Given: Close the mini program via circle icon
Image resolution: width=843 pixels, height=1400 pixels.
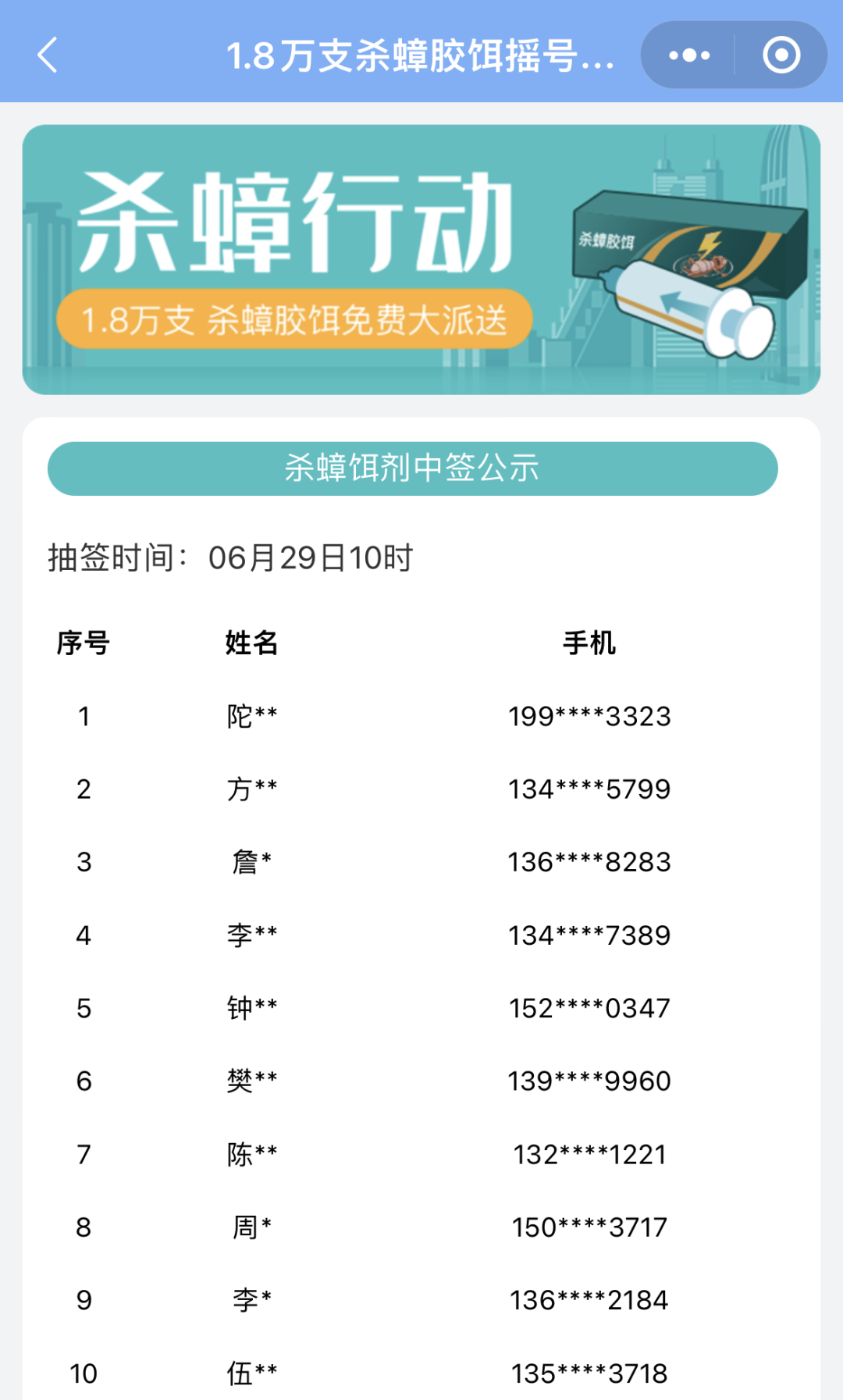Looking at the screenshot, I should click(x=781, y=55).
